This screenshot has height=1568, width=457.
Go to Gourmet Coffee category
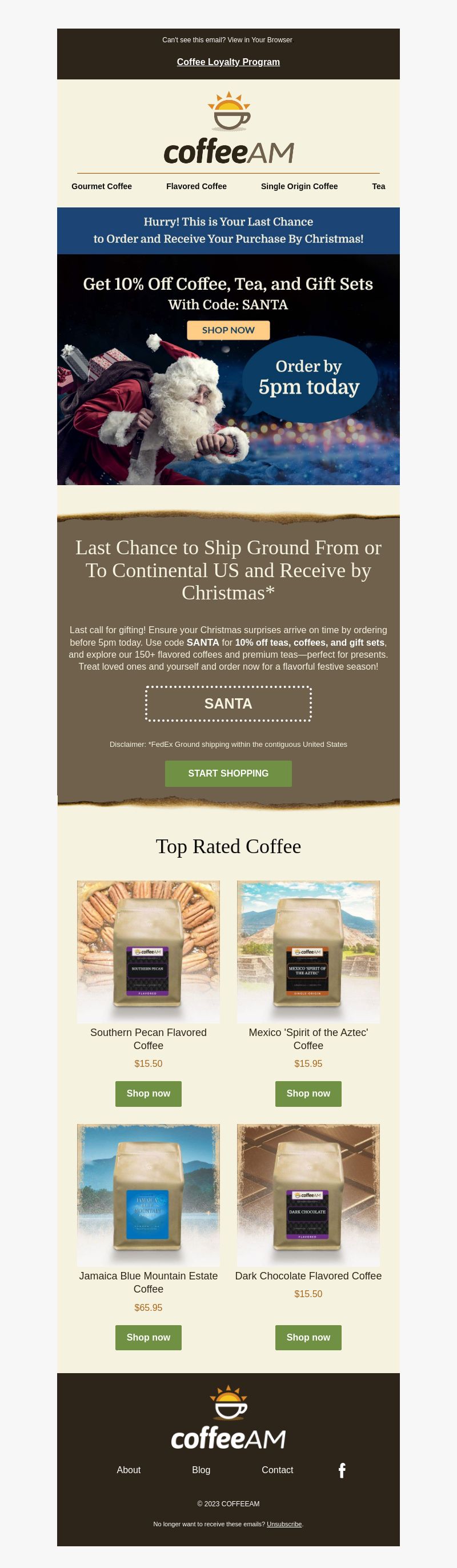(x=102, y=186)
